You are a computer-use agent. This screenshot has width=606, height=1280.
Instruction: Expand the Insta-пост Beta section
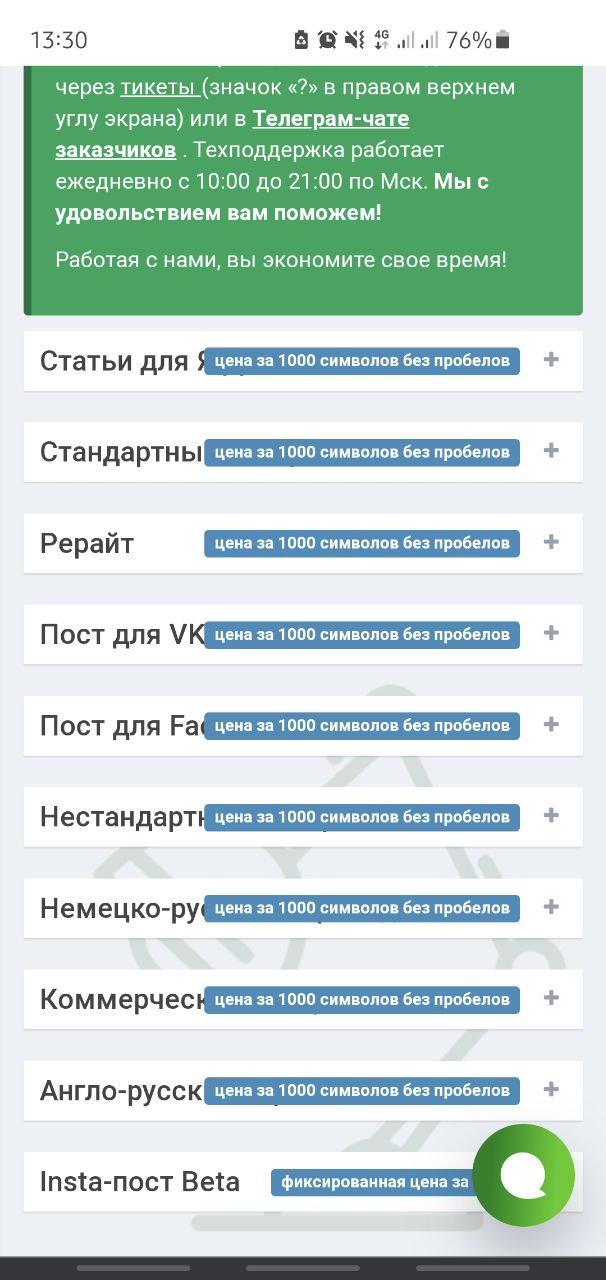tap(140, 1182)
